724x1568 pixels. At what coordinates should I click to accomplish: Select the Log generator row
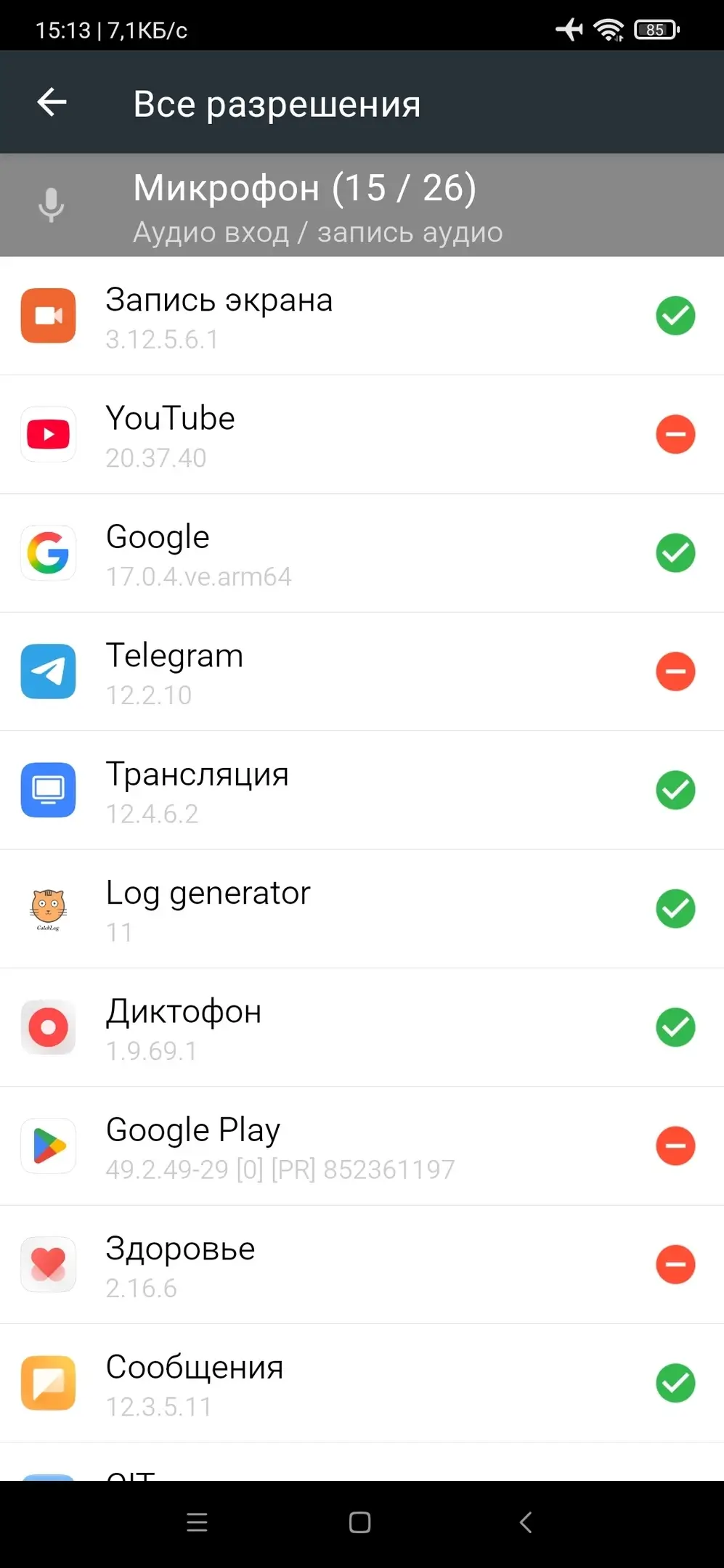click(x=362, y=909)
